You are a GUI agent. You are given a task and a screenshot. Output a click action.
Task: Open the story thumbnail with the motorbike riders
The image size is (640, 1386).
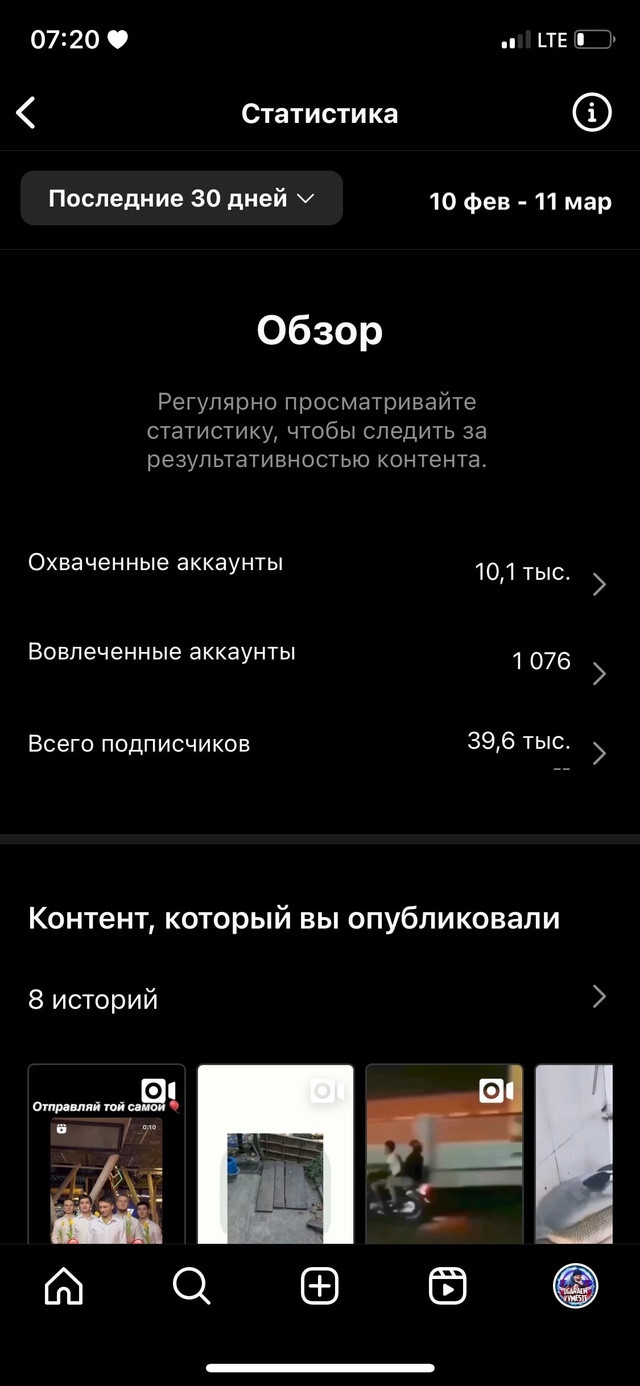point(444,1154)
